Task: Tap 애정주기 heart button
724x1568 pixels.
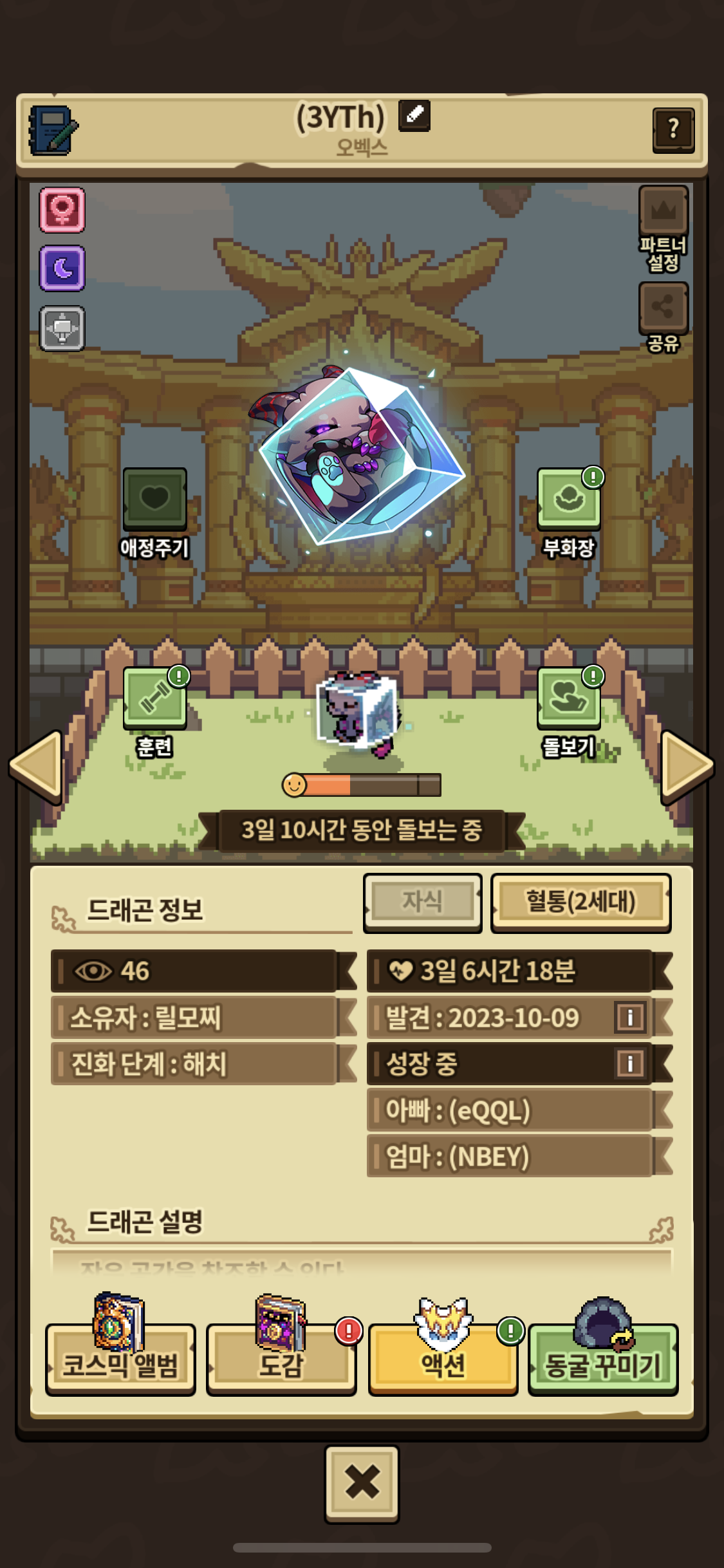Action: [154, 499]
